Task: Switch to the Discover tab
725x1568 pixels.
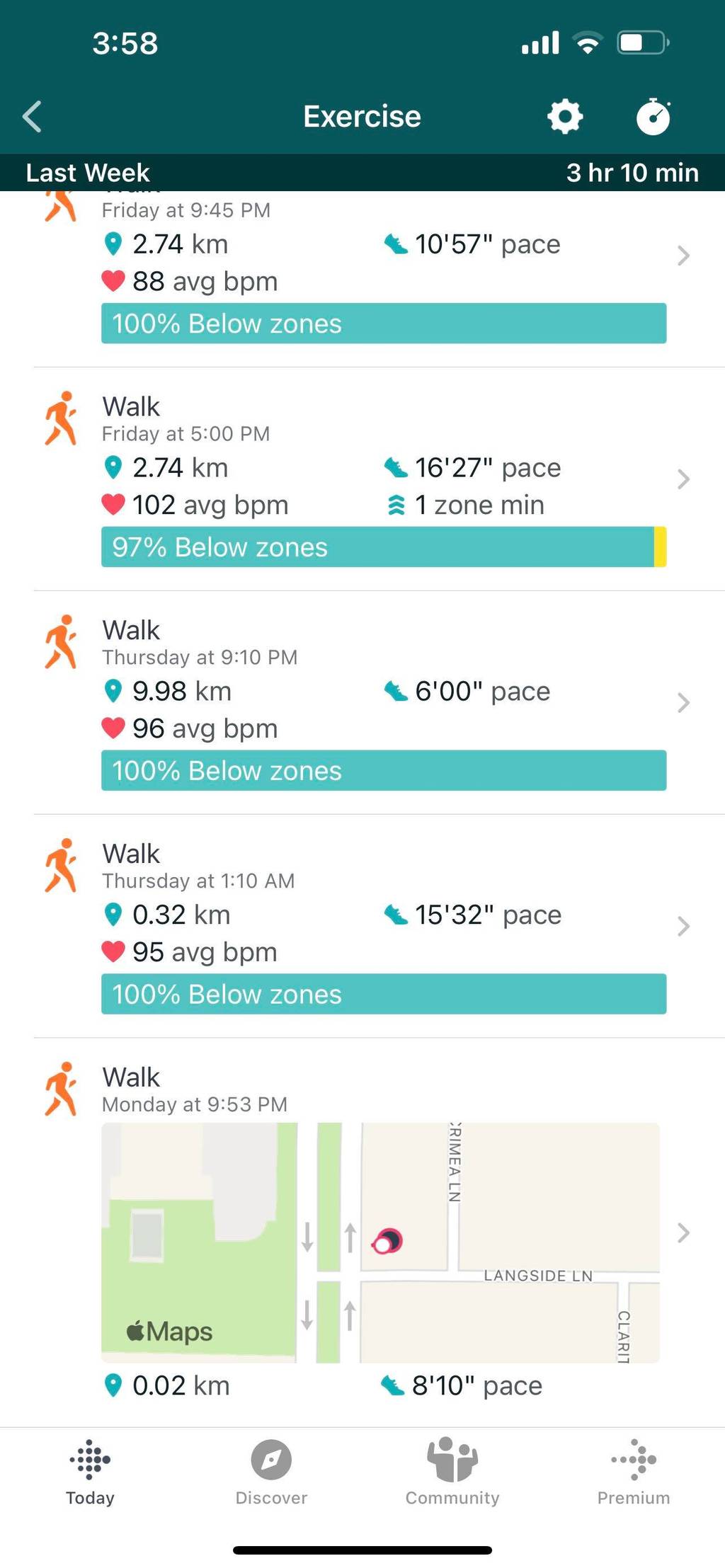Action: 271,1472
